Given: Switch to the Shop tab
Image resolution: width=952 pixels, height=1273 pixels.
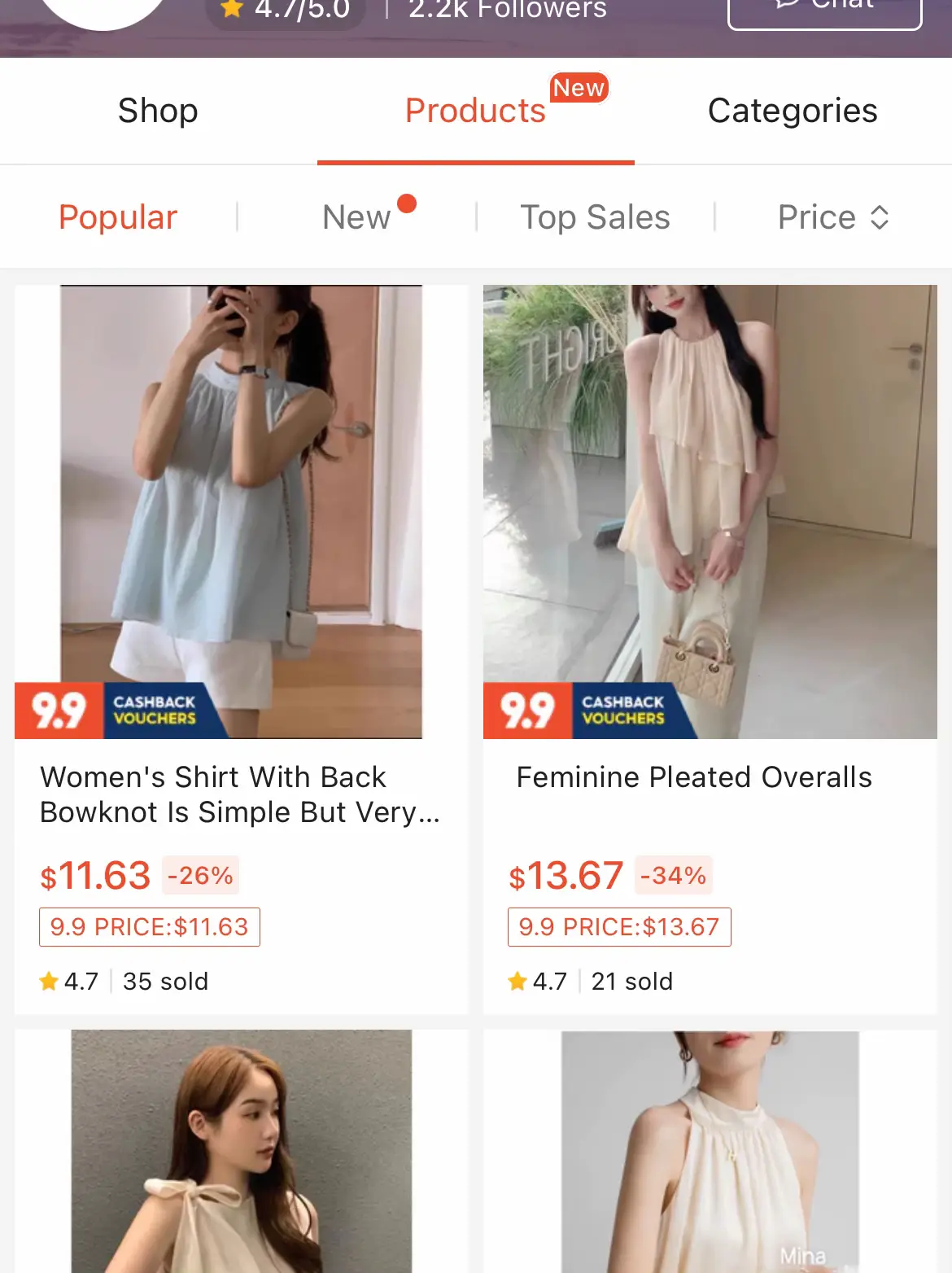Looking at the screenshot, I should point(158,111).
